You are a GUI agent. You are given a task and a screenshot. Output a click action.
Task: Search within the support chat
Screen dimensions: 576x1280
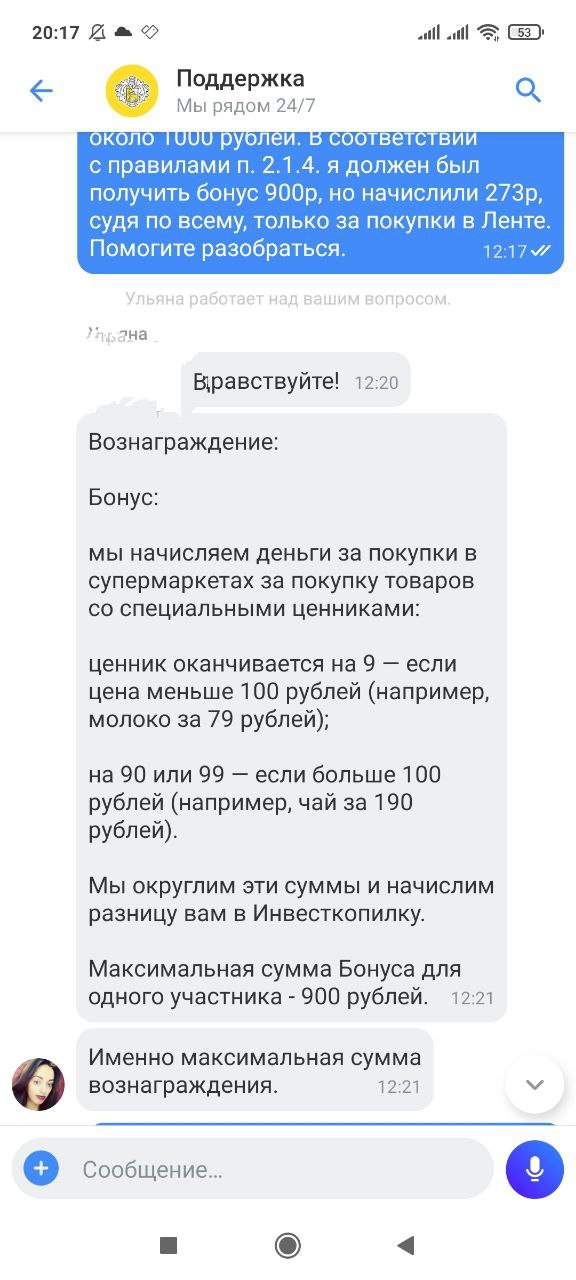(x=528, y=91)
